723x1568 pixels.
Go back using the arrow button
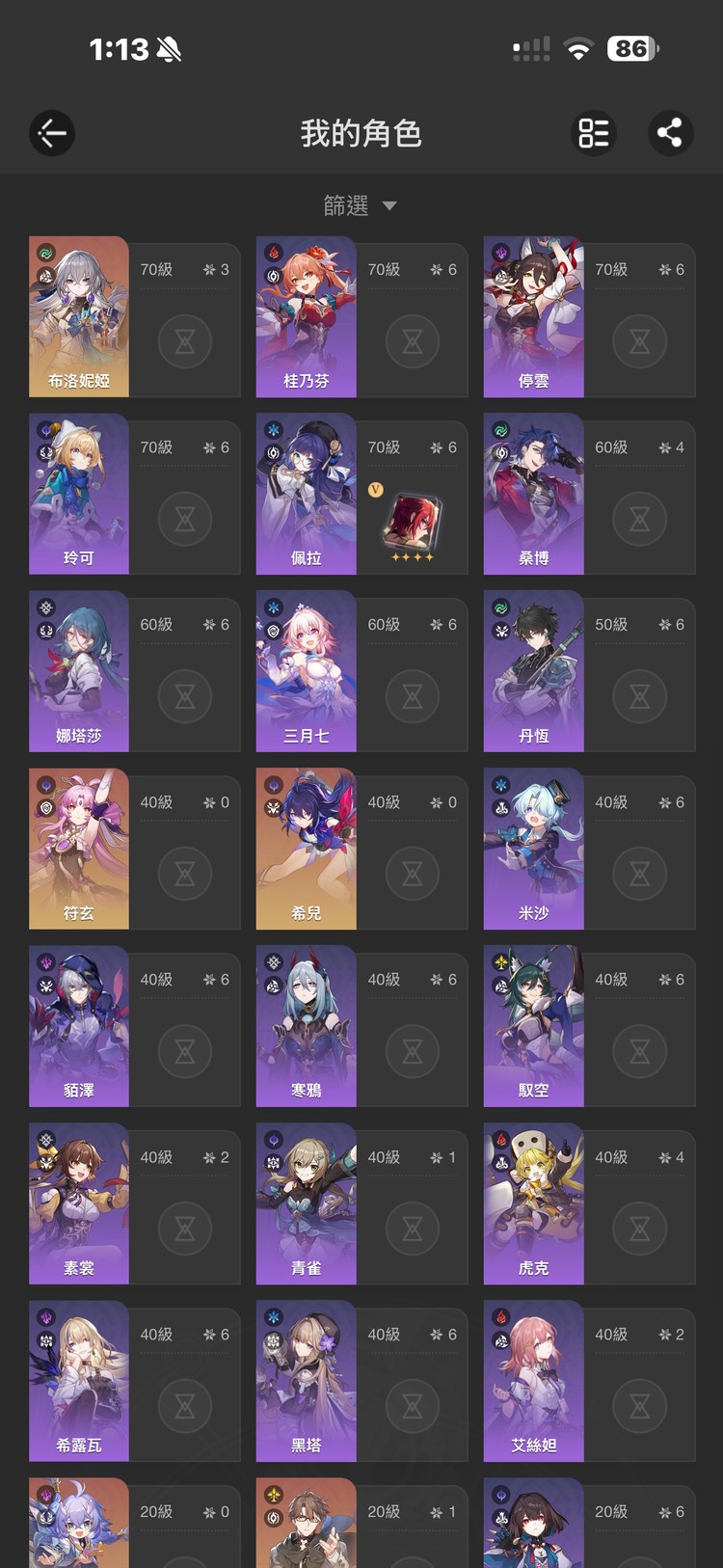(x=52, y=133)
